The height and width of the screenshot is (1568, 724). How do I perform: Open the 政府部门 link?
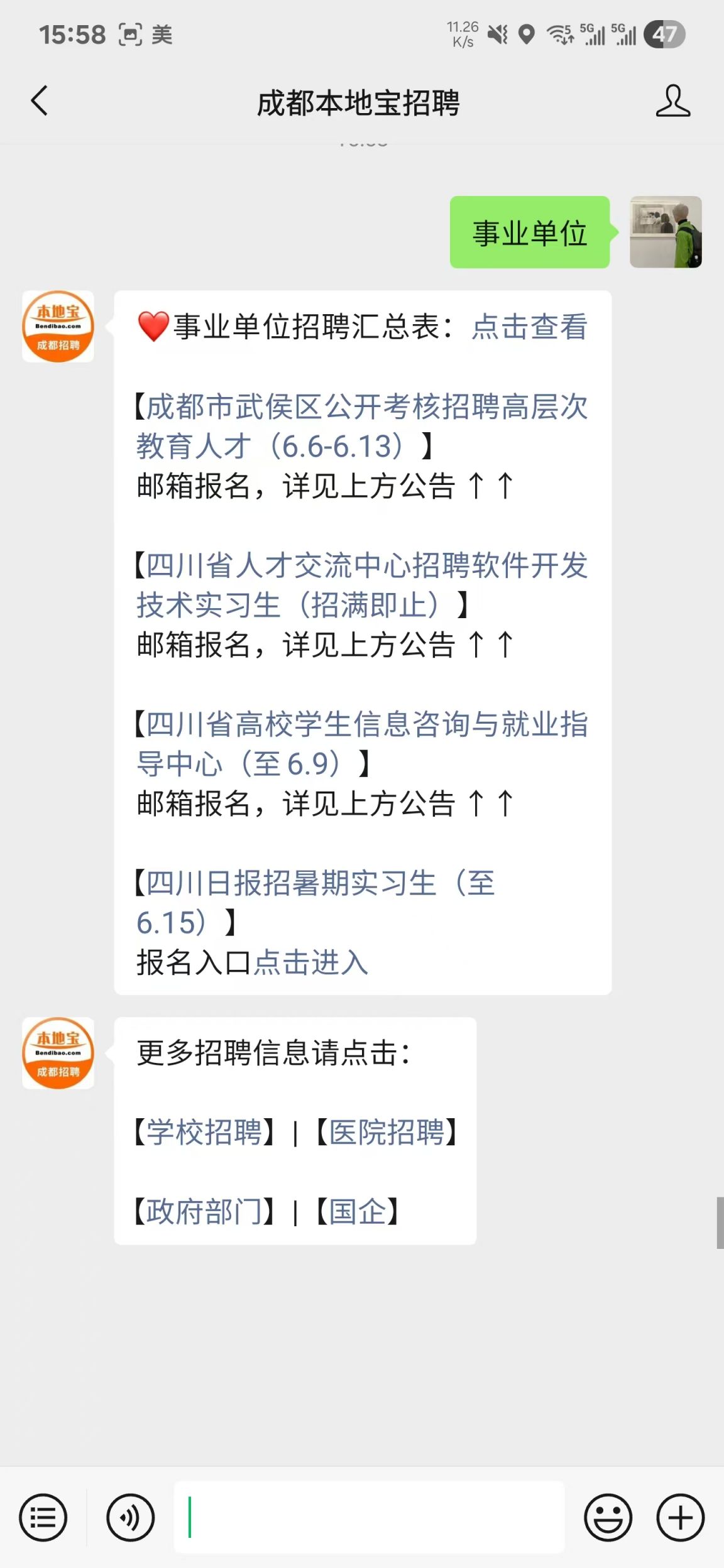204,1211
